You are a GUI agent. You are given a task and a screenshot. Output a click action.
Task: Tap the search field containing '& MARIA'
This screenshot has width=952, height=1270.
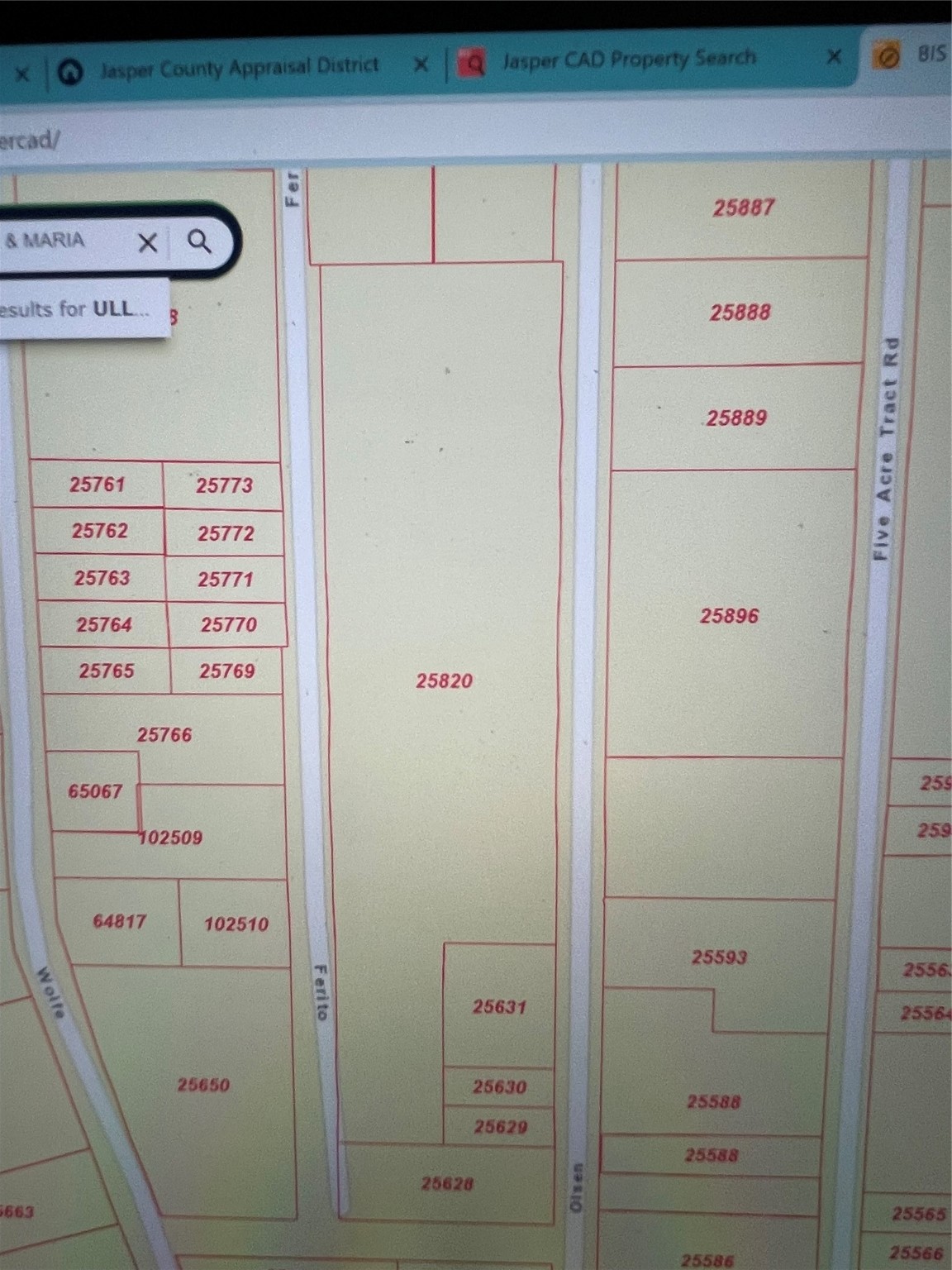58,241
